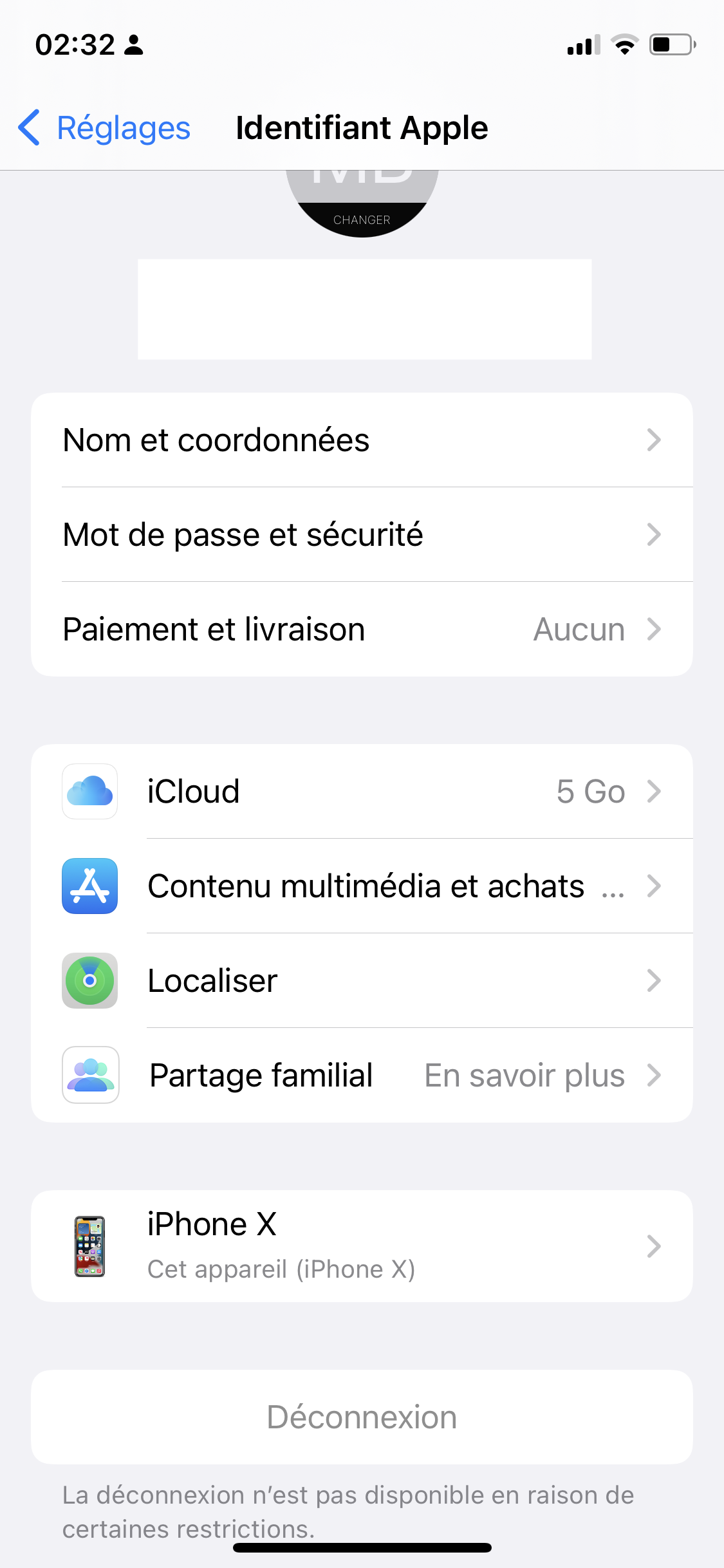Open Partage familial
The height and width of the screenshot is (1568, 724).
[362, 1076]
